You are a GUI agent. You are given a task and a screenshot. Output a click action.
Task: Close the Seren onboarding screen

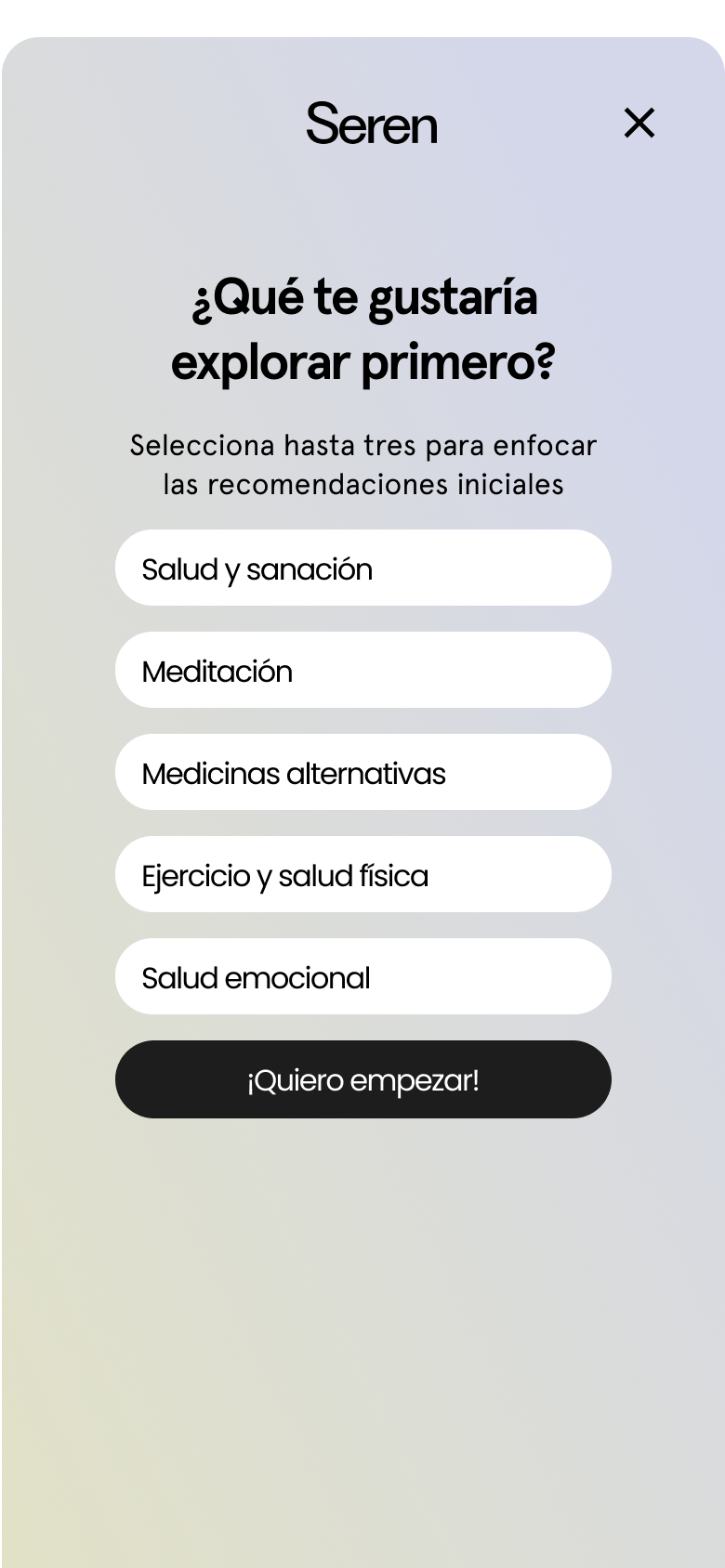[x=639, y=123]
